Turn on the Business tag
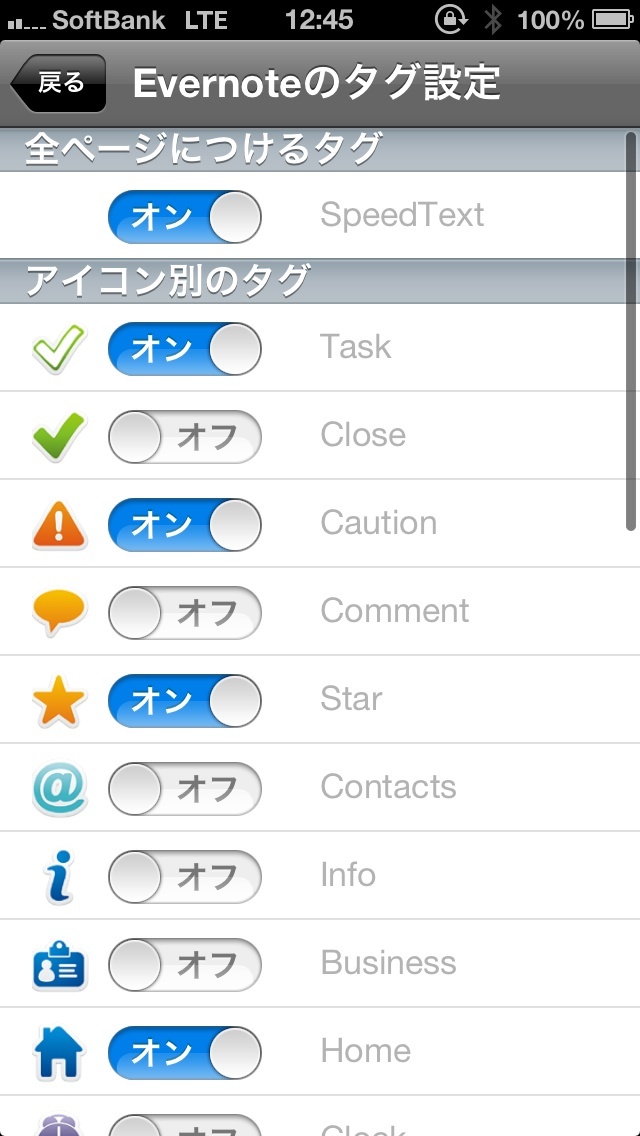Screen dimensions: 640x1136 184,964
